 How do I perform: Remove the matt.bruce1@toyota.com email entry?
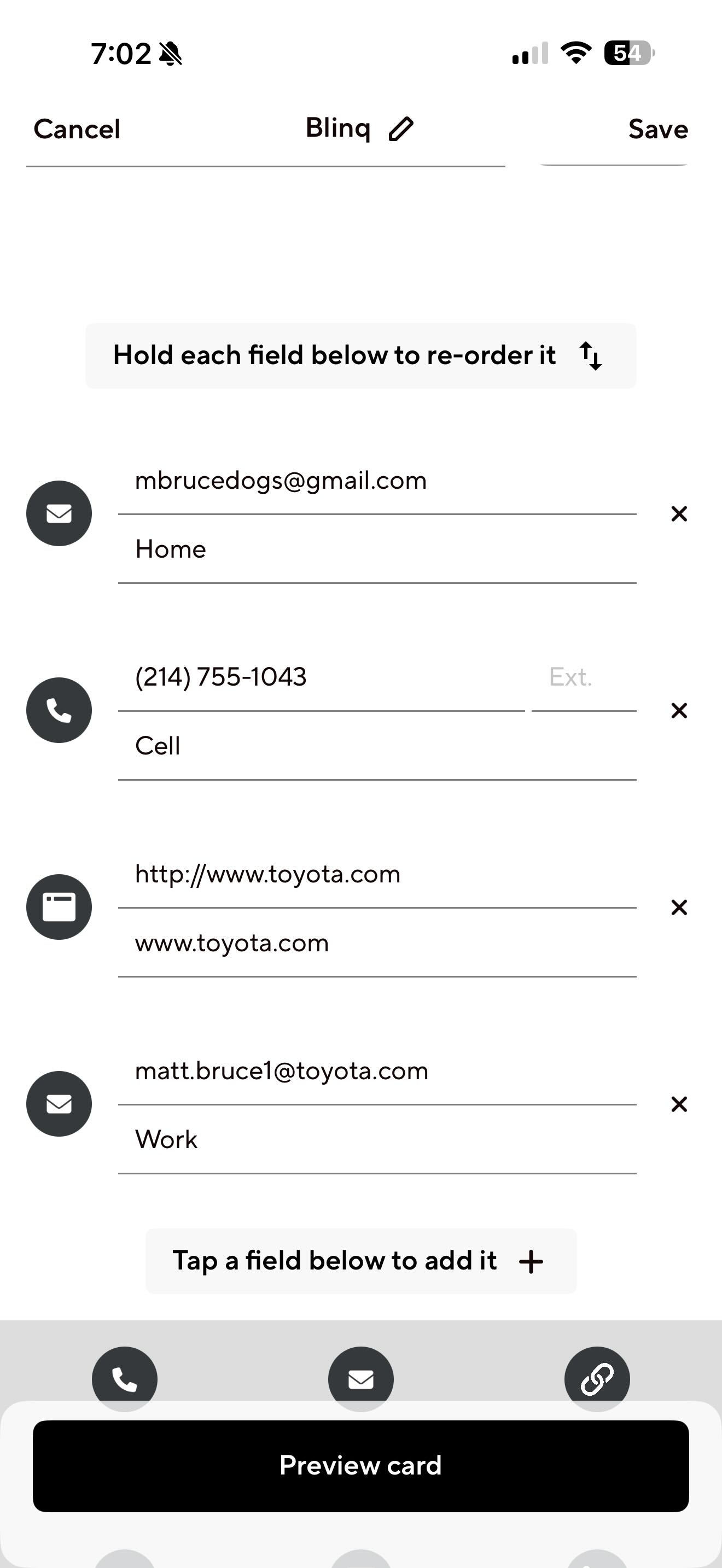coord(679,1104)
